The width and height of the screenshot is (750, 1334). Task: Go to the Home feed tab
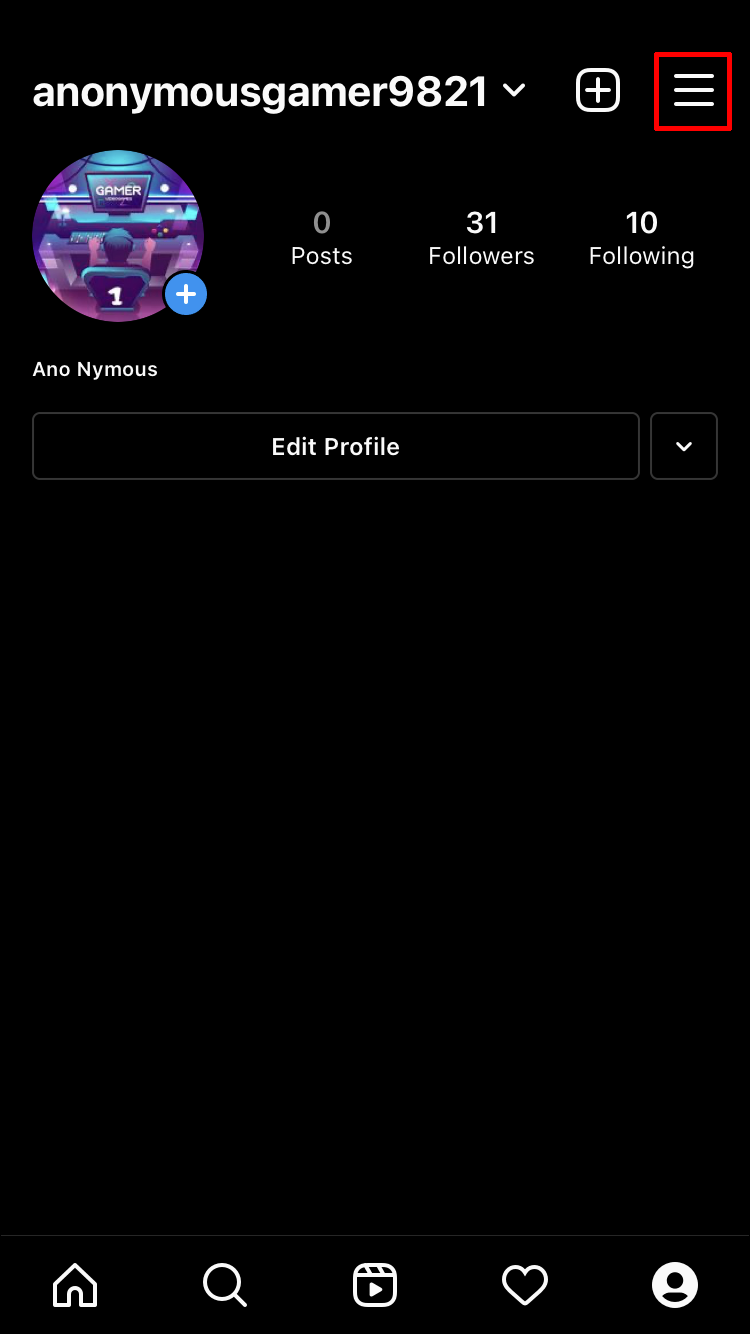75,1284
